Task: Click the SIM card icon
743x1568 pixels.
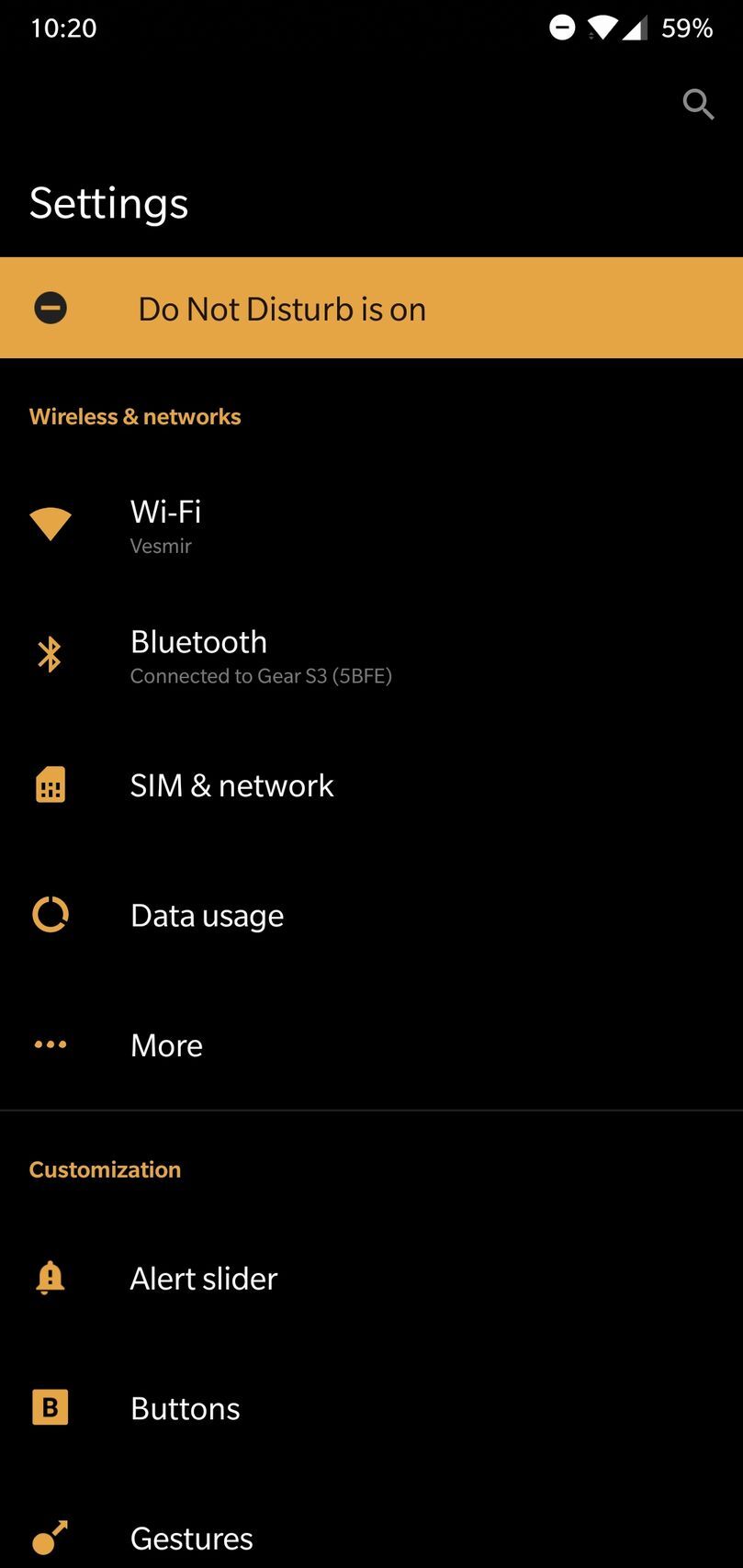Action: pos(50,784)
